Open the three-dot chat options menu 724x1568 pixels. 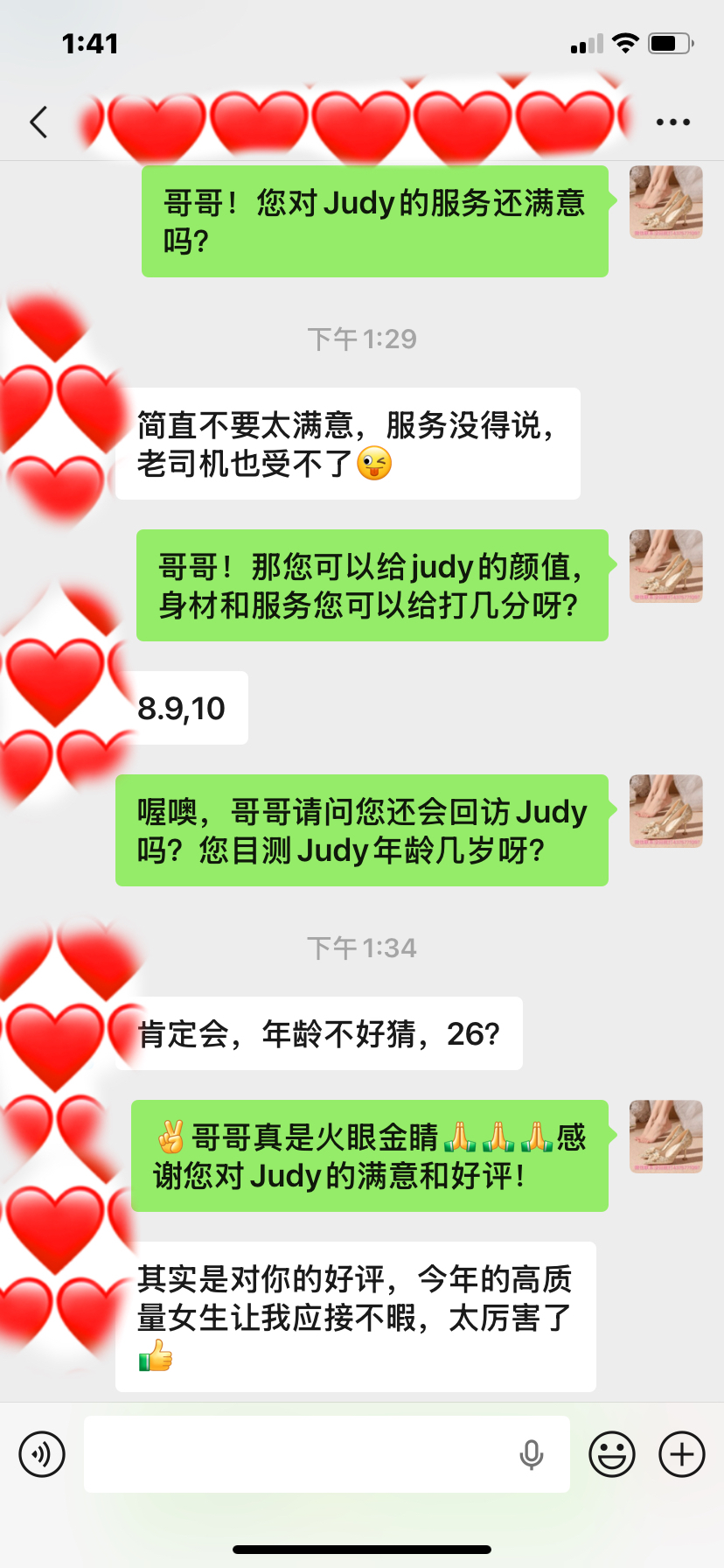pyautogui.click(x=673, y=122)
